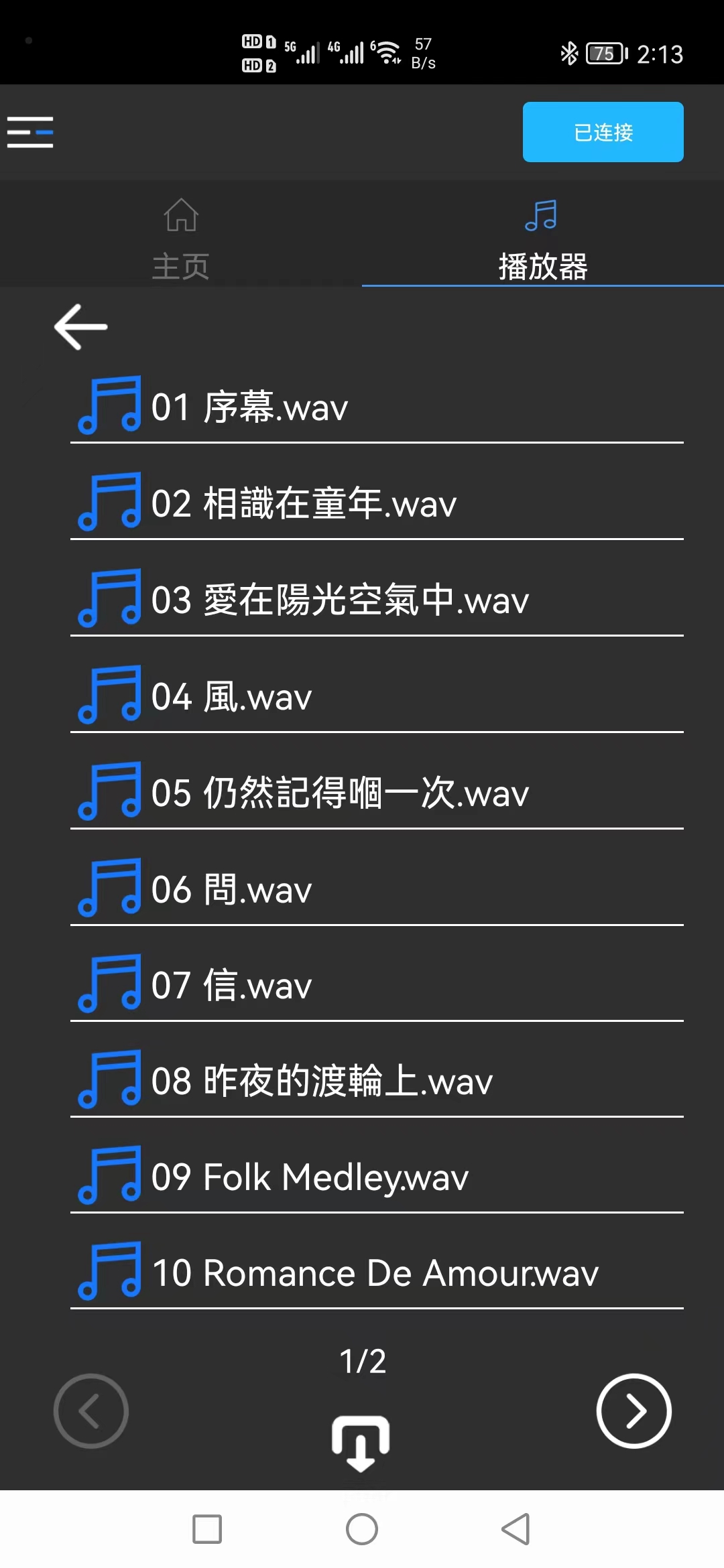The width and height of the screenshot is (724, 1568).
Task: Tap the download arrow icon at the bottom
Action: 361,1443
